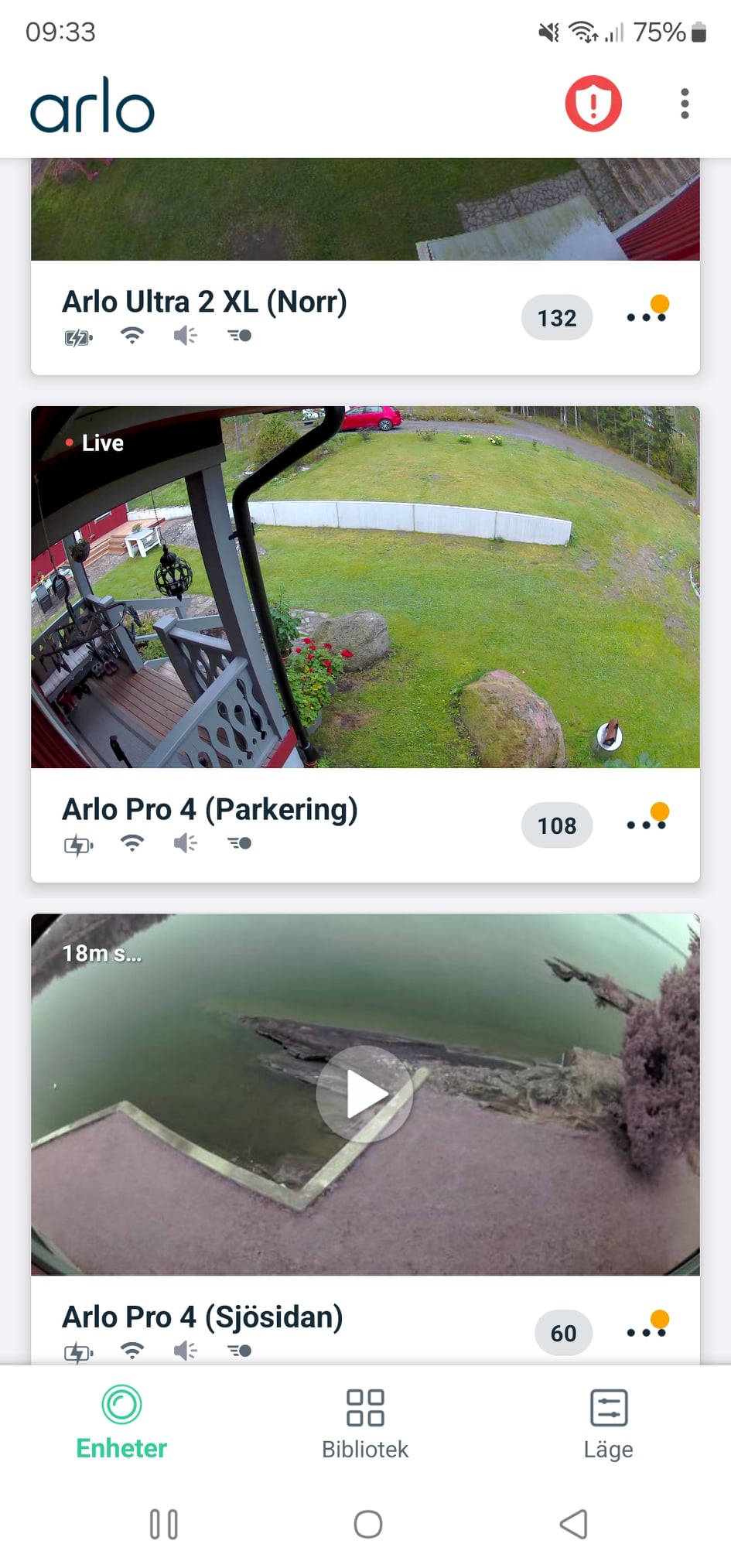Play the 18m recording on Arlo Pro 4 (Sjösidan)
Image resolution: width=731 pixels, height=1568 pixels.
pyautogui.click(x=364, y=1093)
